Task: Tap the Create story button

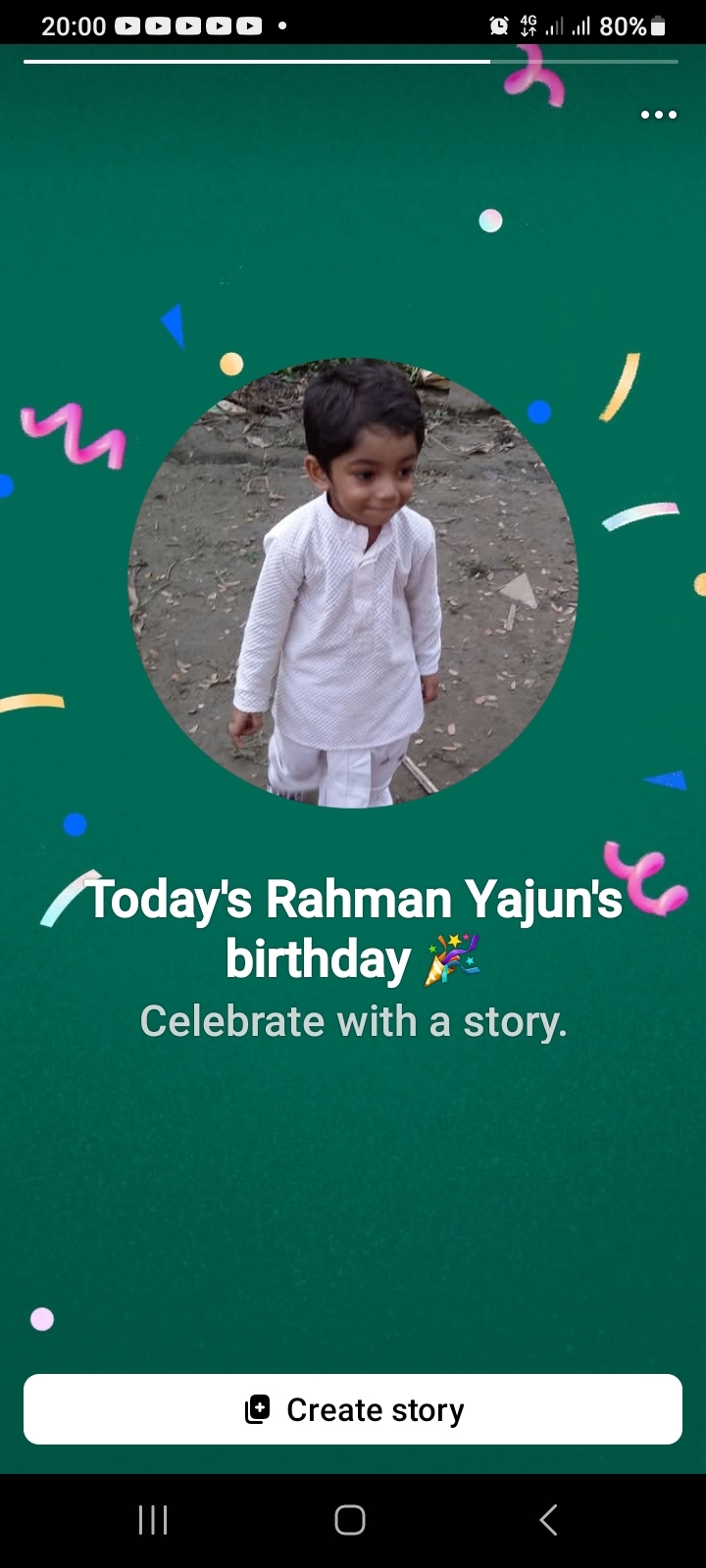Action: pyautogui.click(x=353, y=1409)
